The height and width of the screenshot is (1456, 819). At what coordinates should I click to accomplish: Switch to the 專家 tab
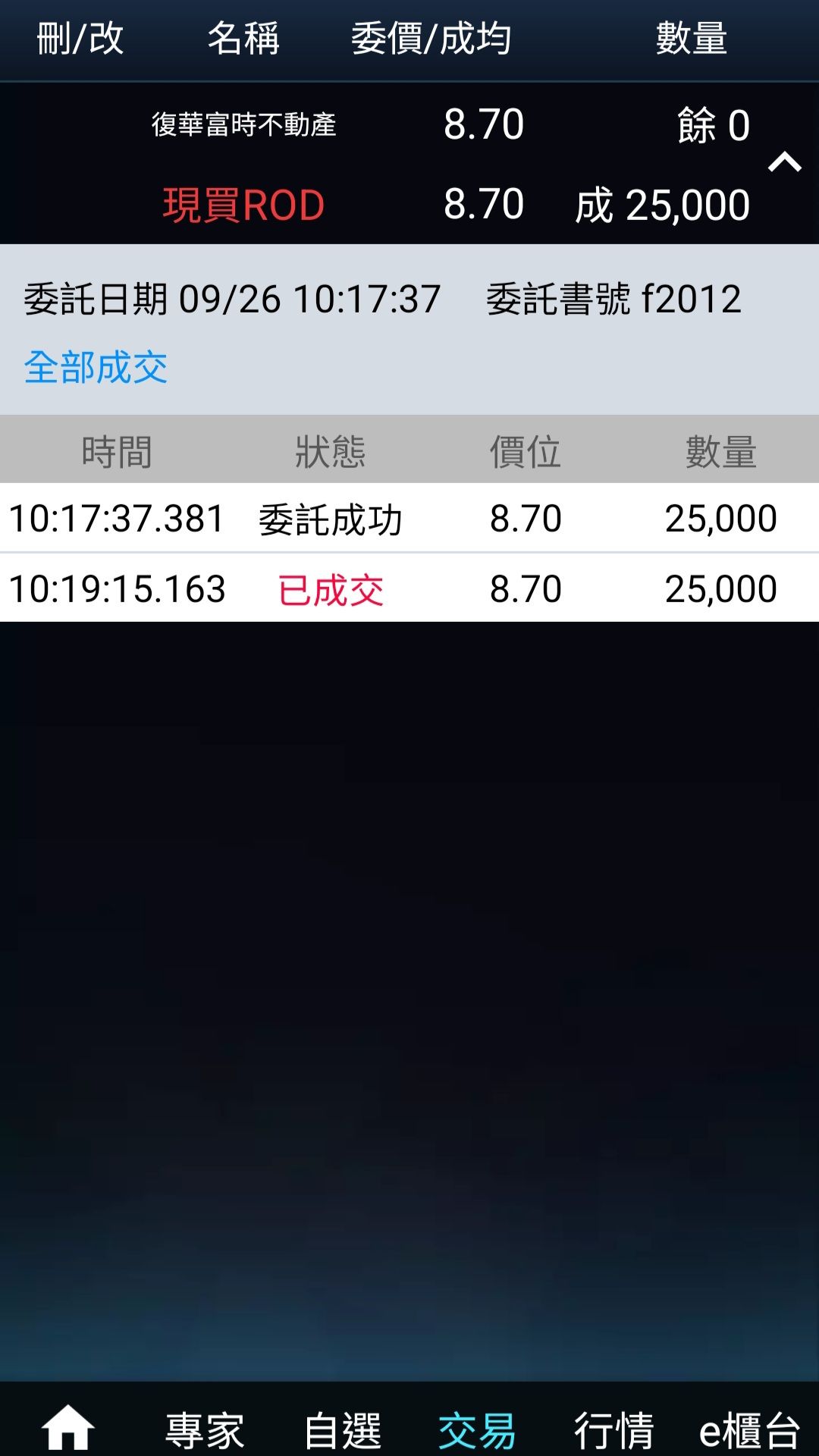click(x=205, y=1431)
